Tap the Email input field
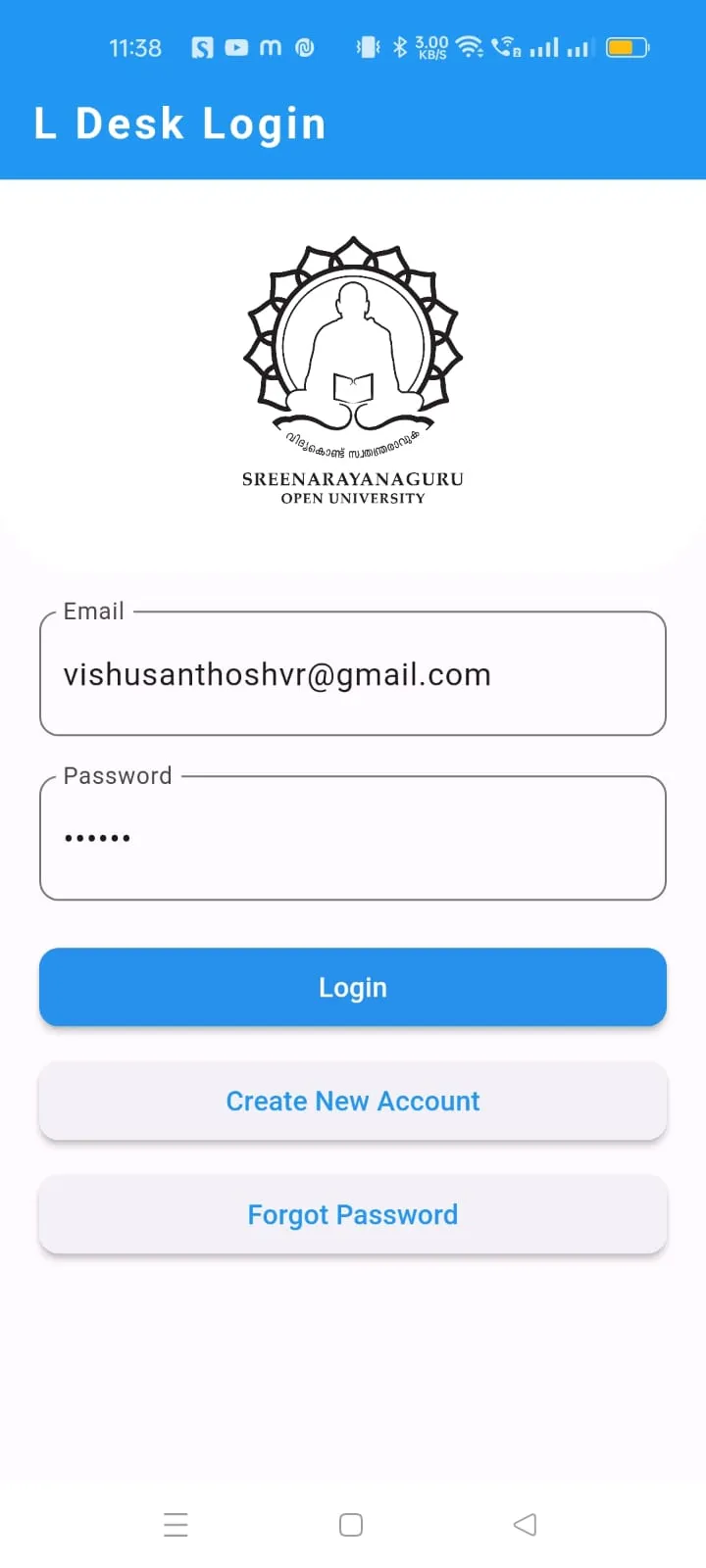The image size is (706, 1568). pyautogui.click(x=353, y=674)
